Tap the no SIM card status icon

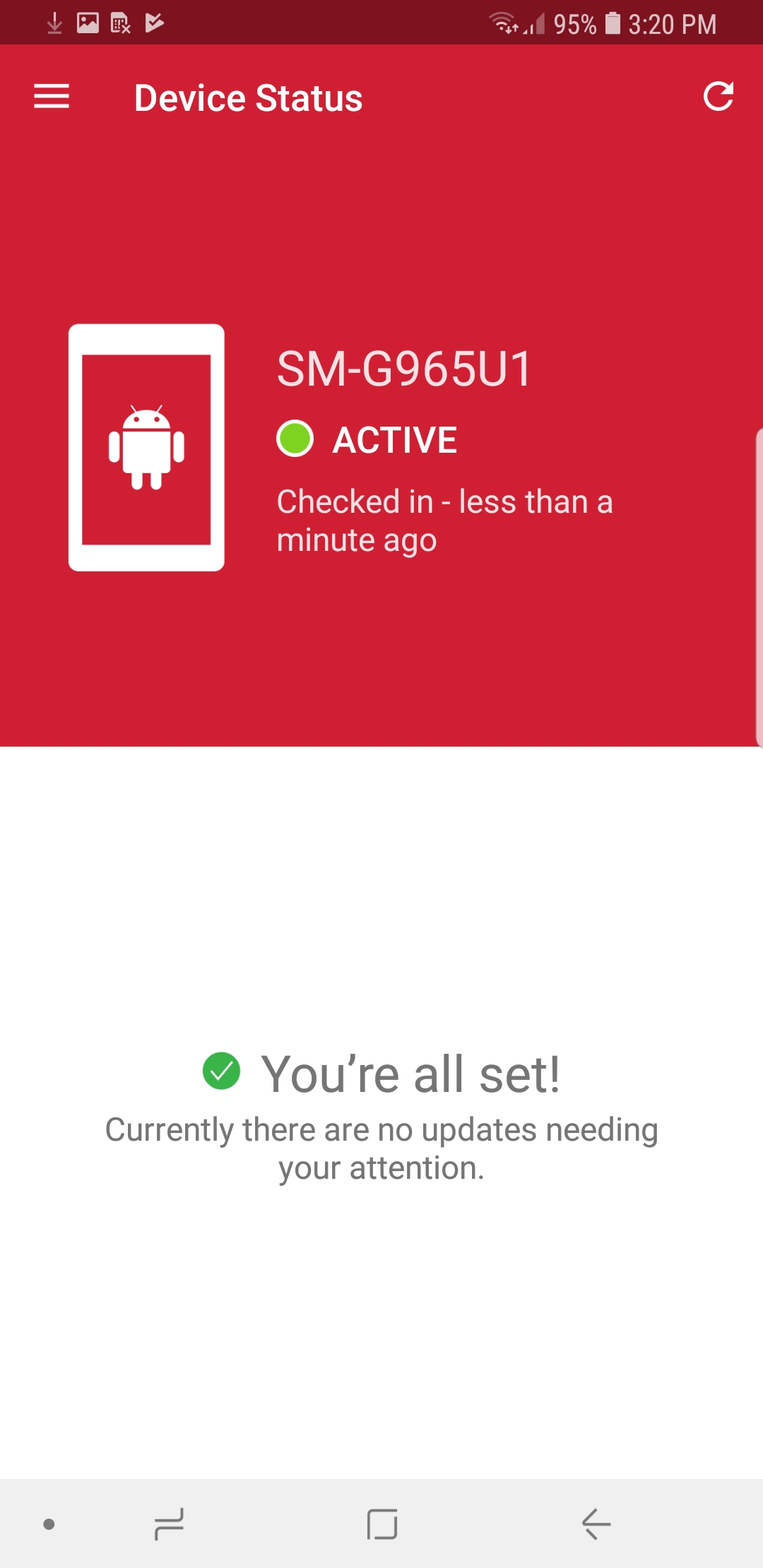(119, 22)
